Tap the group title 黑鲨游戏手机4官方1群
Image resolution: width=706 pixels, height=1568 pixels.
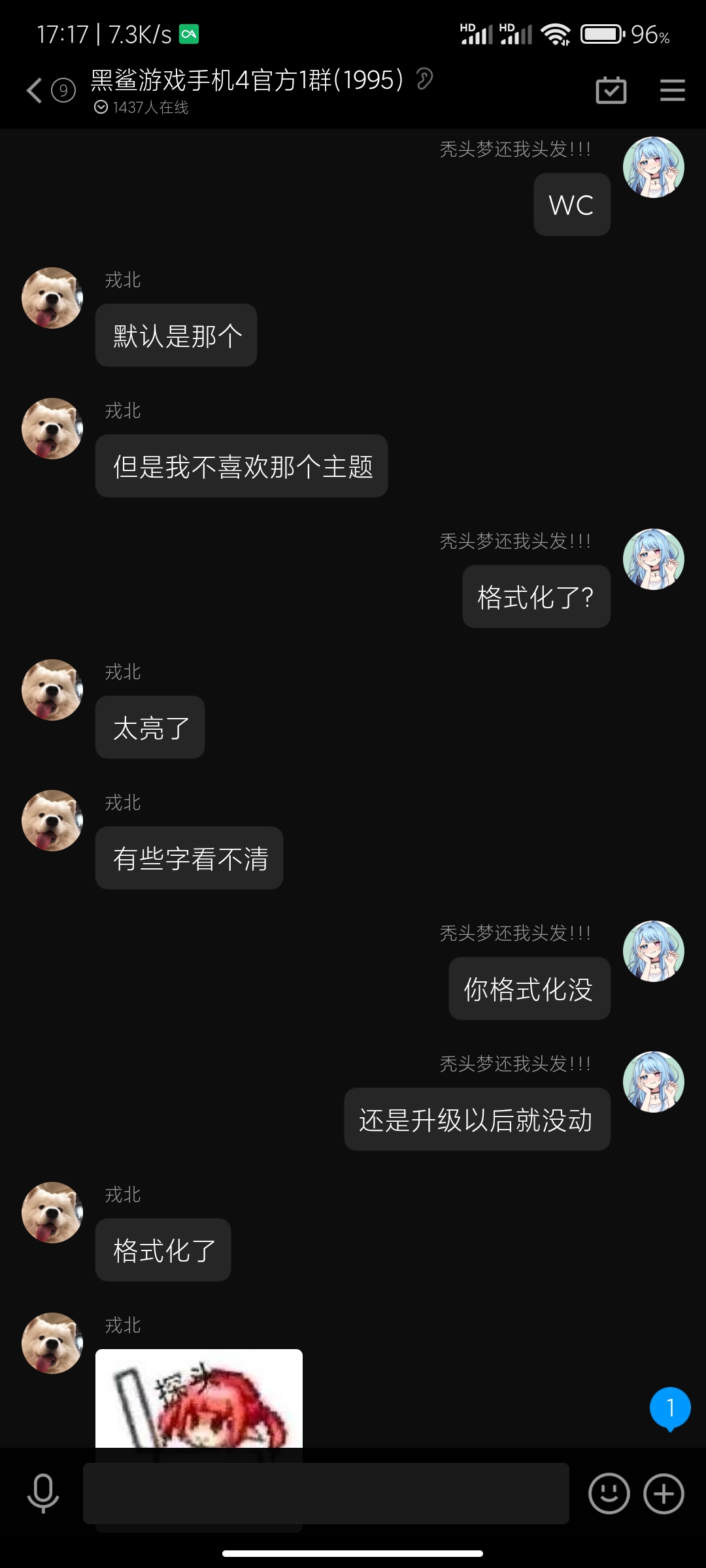click(x=247, y=81)
